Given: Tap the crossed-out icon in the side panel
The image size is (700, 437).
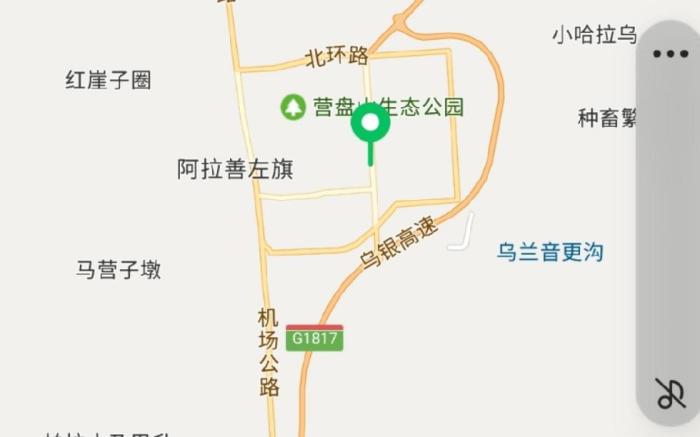Looking at the screenshot, I should (670, 392).
